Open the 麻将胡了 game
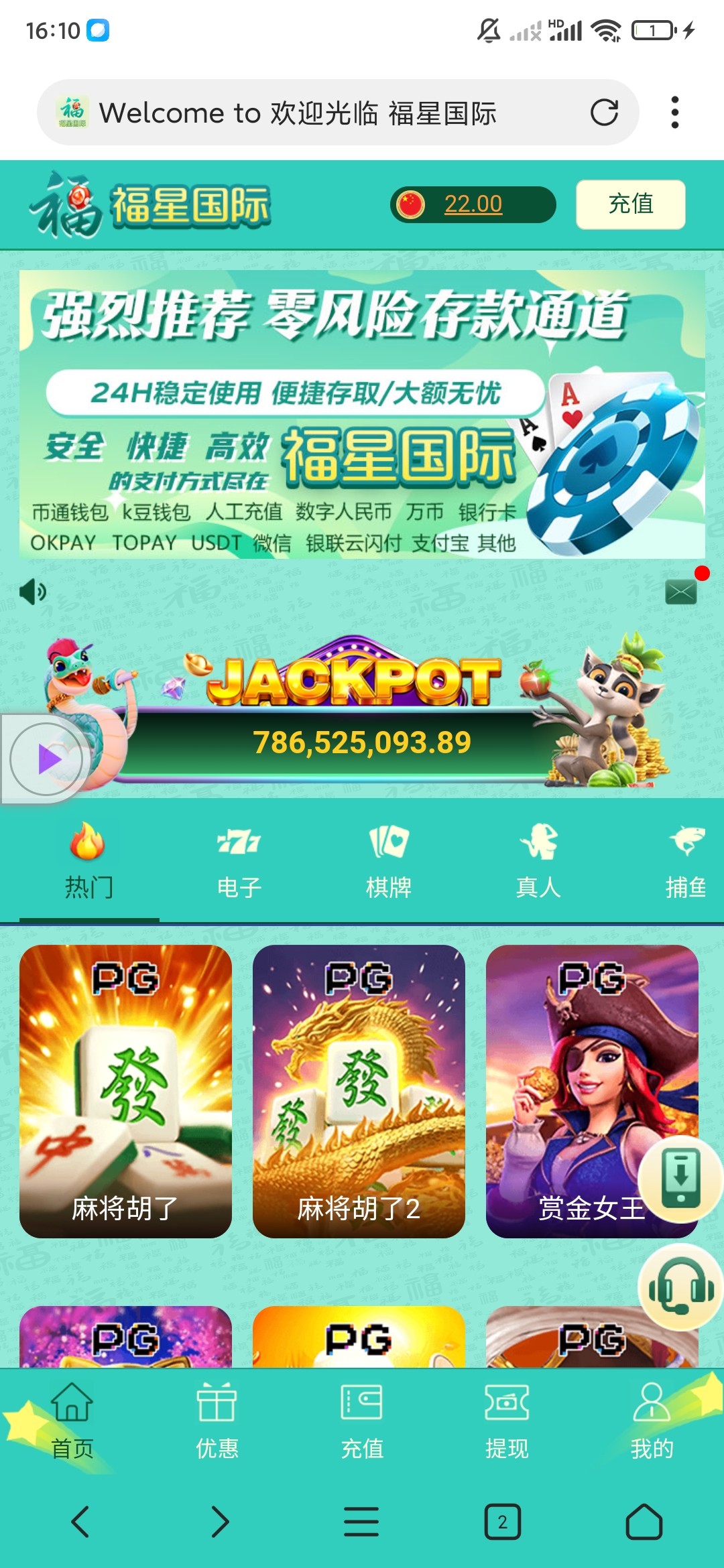Image resolution: width=724 pixels, height=1568 pixels. (x=125, y=1091)
